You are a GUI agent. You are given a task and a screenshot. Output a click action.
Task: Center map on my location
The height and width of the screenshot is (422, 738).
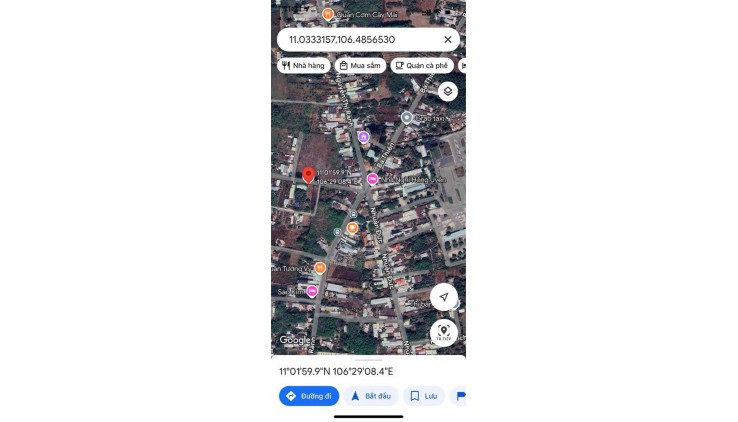coord(444,297)
